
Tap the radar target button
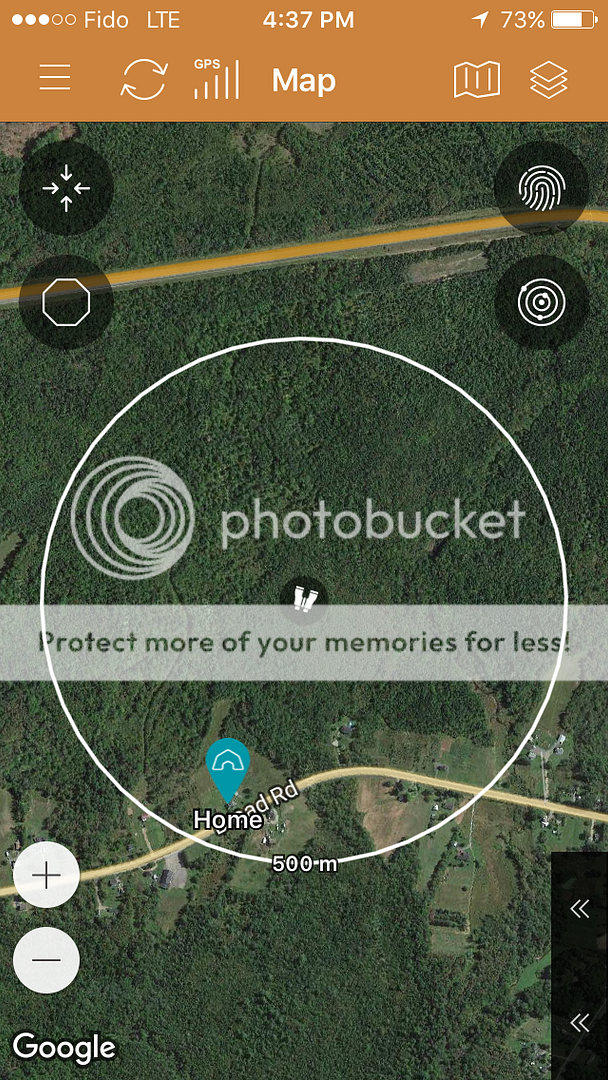541,302
